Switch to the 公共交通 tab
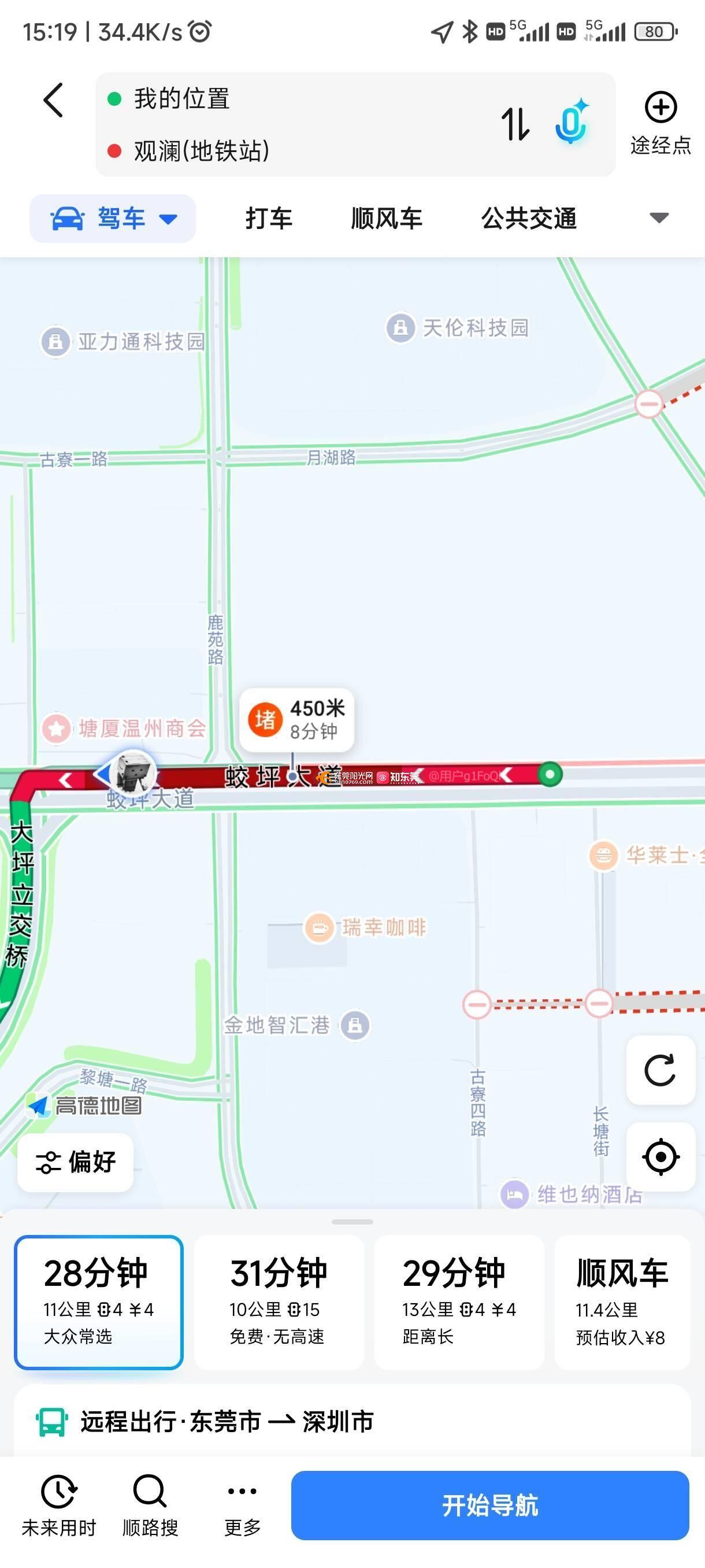This screenshot has width=705, height=1568. click(x=529, y=218)
